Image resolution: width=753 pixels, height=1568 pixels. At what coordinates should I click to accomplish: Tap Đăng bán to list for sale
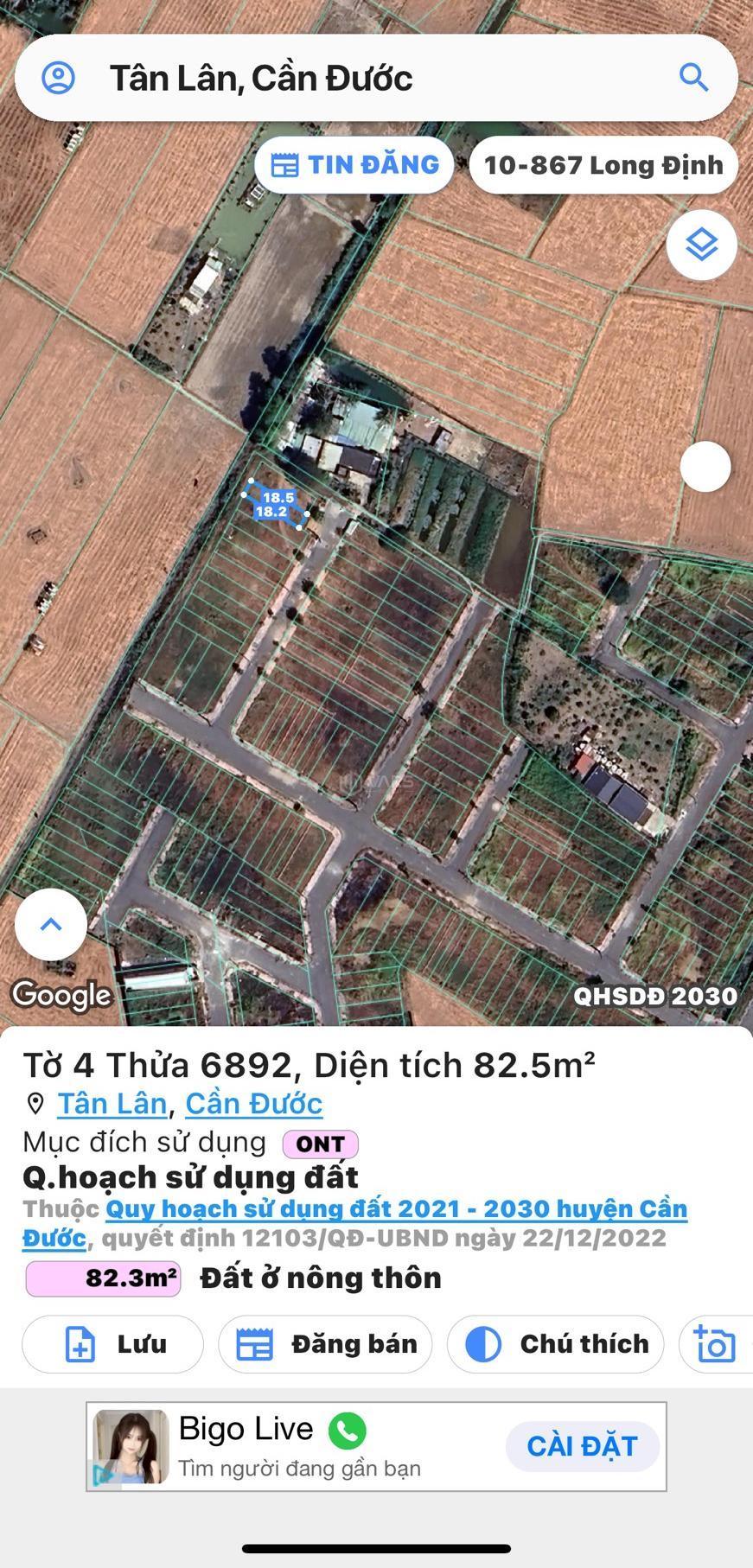click(326, 1344)
